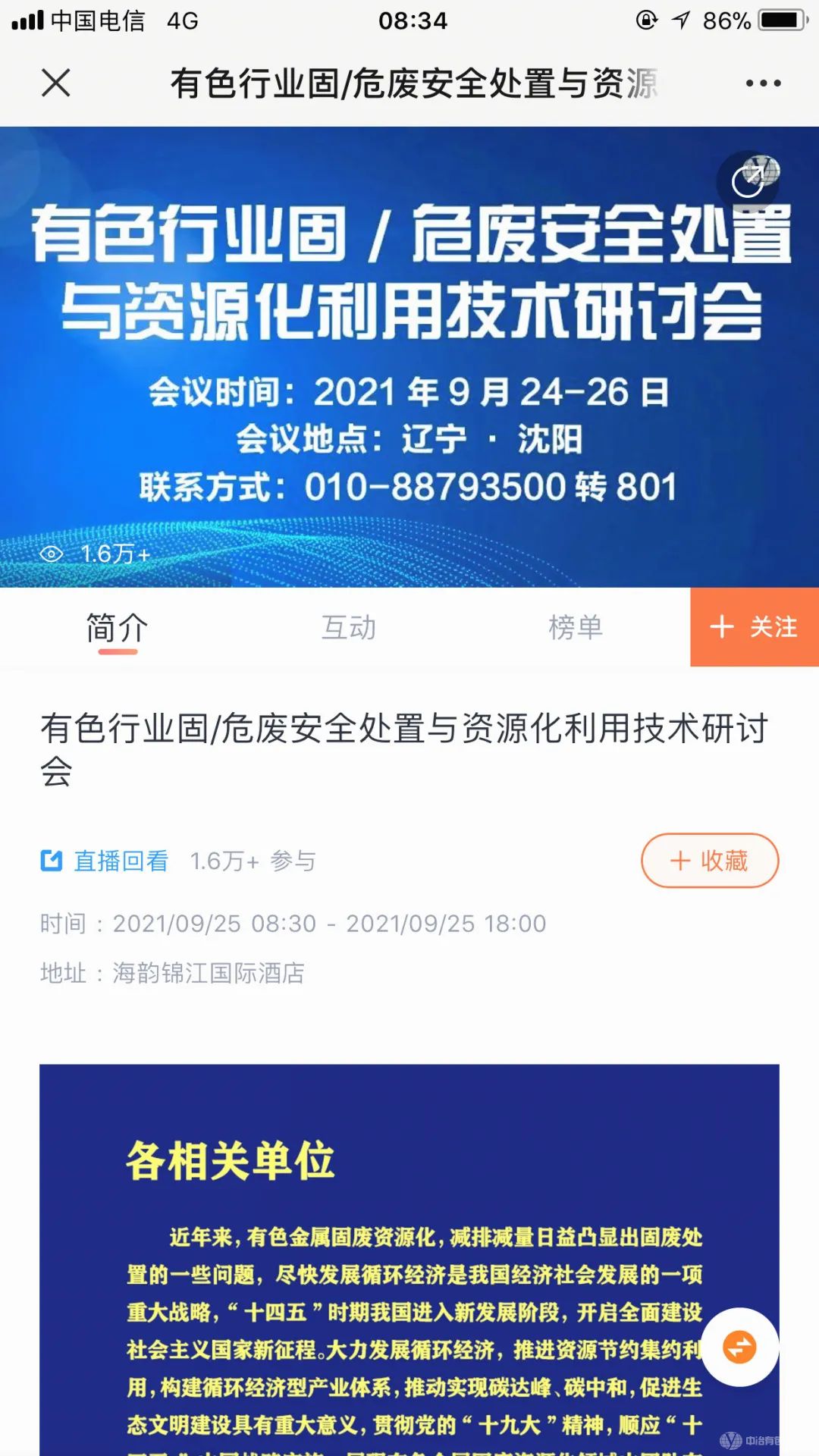
Task: Switch to the 互动 tab
Action: [348, 628]
